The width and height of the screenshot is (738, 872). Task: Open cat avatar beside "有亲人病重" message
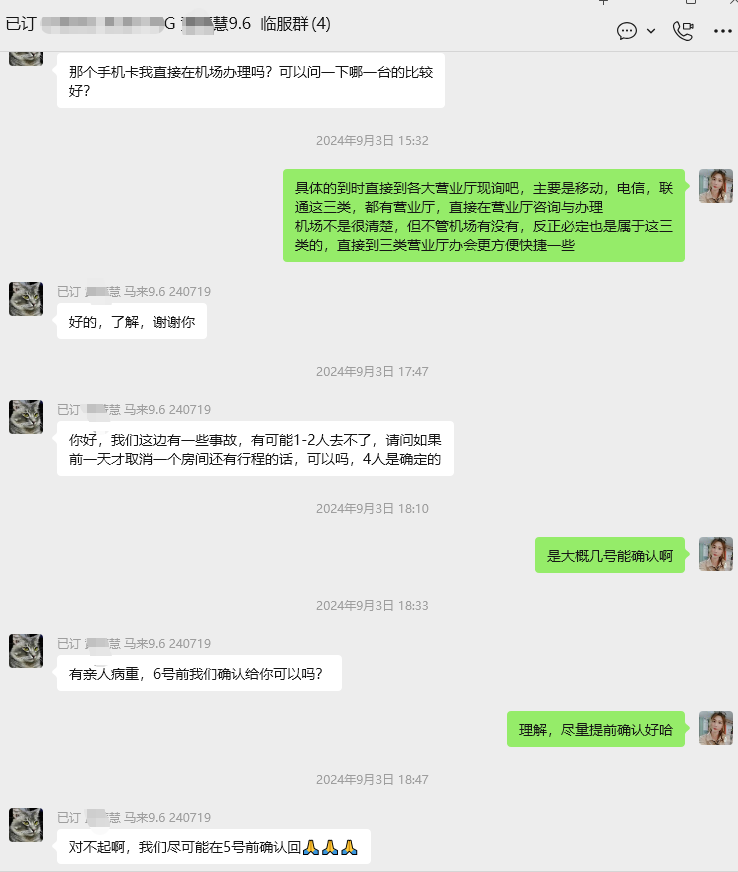pos(26,651)
